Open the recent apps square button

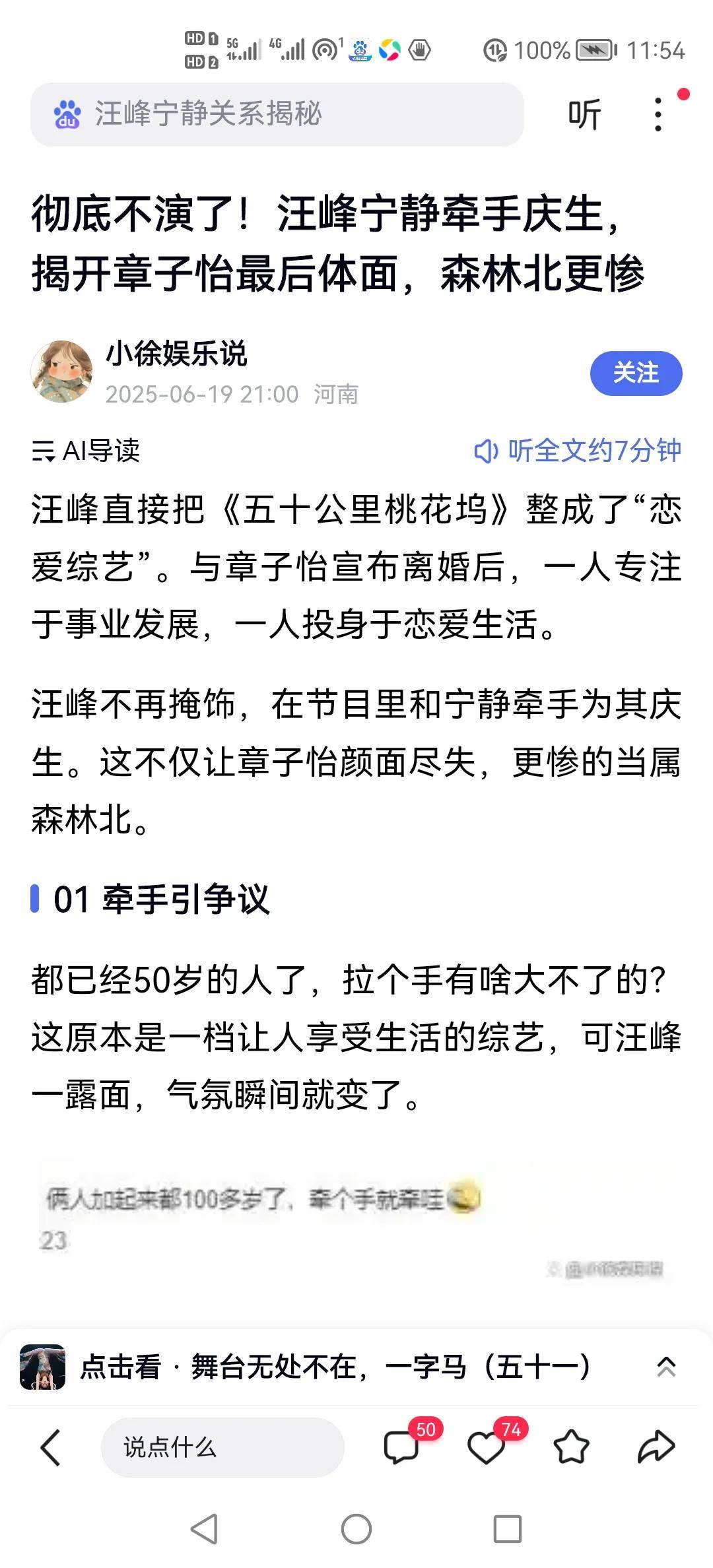(507, 1529)
